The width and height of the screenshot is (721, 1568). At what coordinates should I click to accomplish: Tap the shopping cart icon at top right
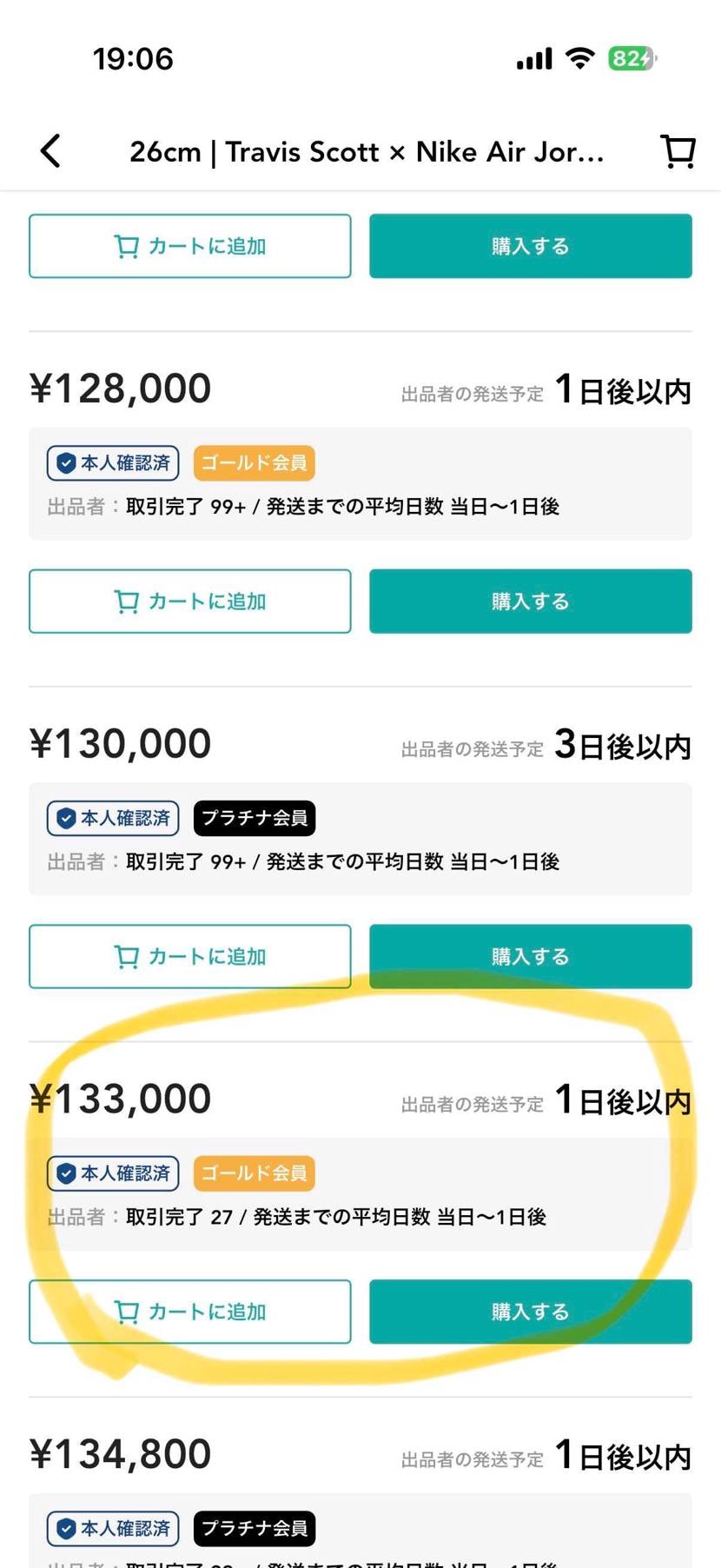click(x=678, y=150)
